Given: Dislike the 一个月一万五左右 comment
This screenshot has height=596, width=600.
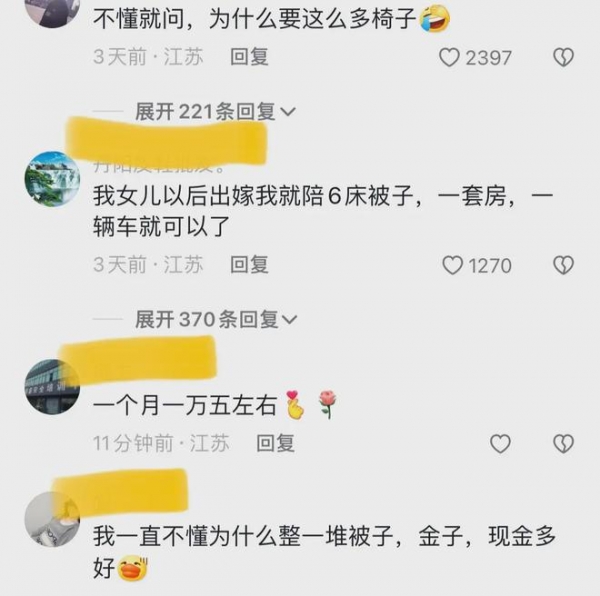Looking at the screenshot, I should click(x=564, y=443).
